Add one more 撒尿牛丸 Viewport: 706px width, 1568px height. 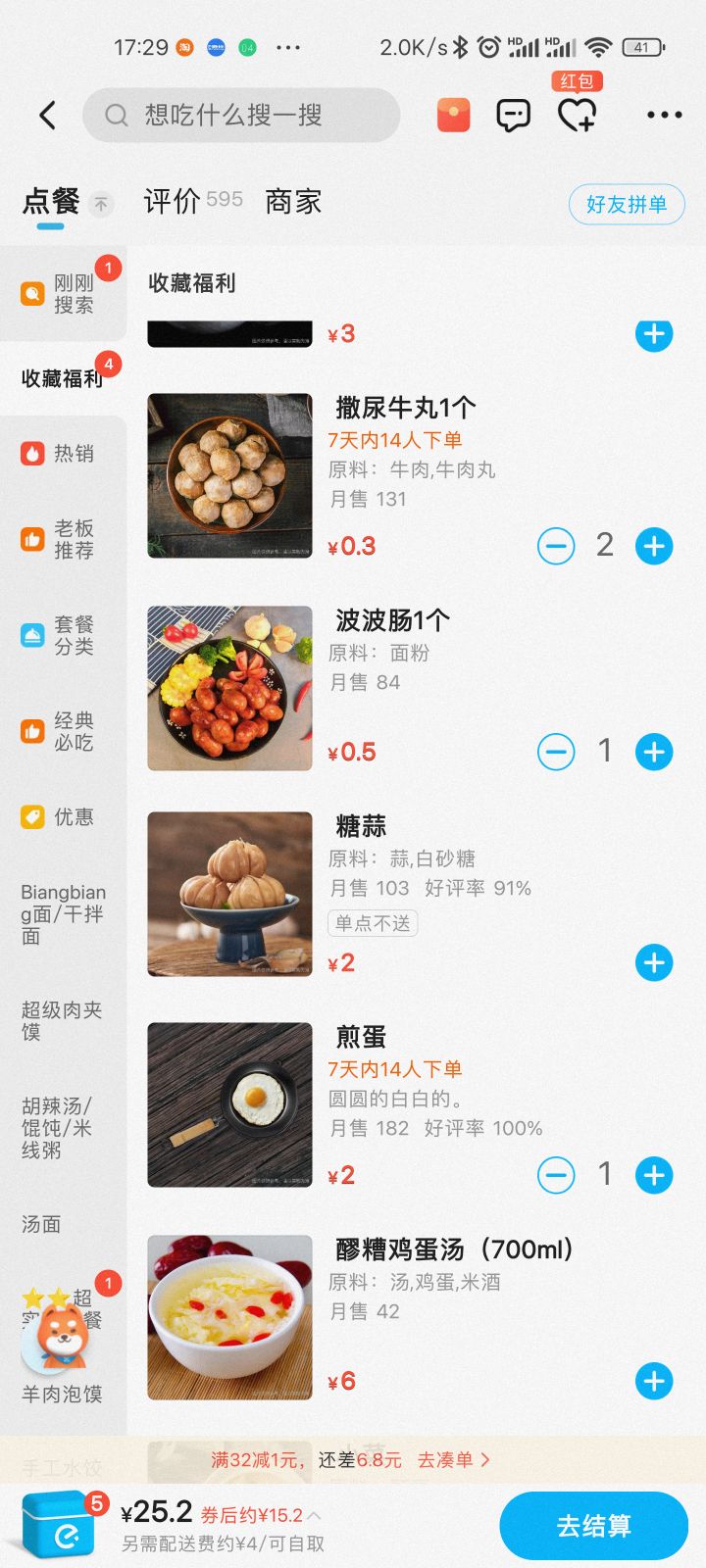coord(654,546)
